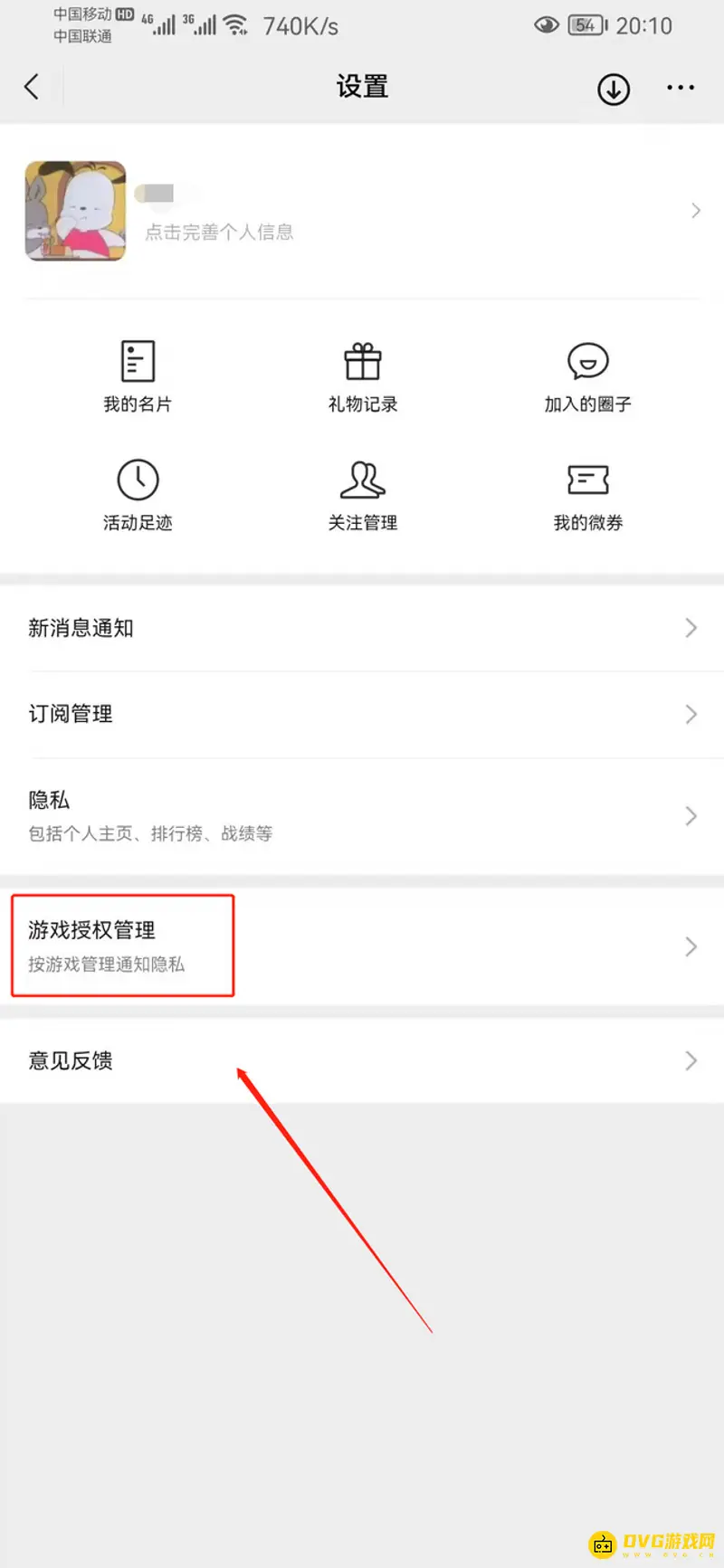Image resolution: width=724 pixels, height=1568 pixels.
Task: Tap the profile avatar picture
Action: coord(75,210)
